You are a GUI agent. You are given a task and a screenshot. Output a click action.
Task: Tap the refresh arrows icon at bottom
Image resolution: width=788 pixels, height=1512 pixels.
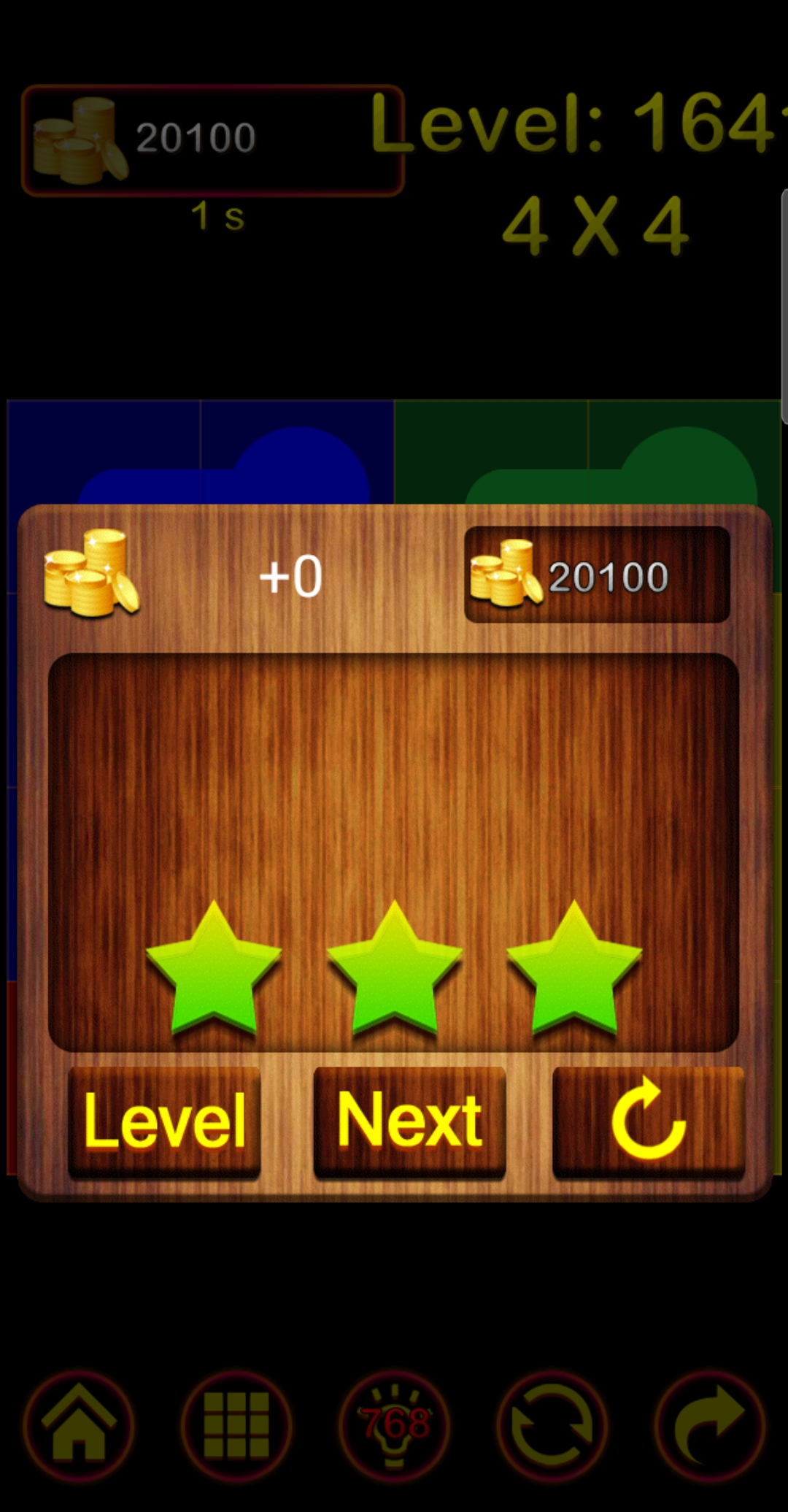tap(552, 1424)
